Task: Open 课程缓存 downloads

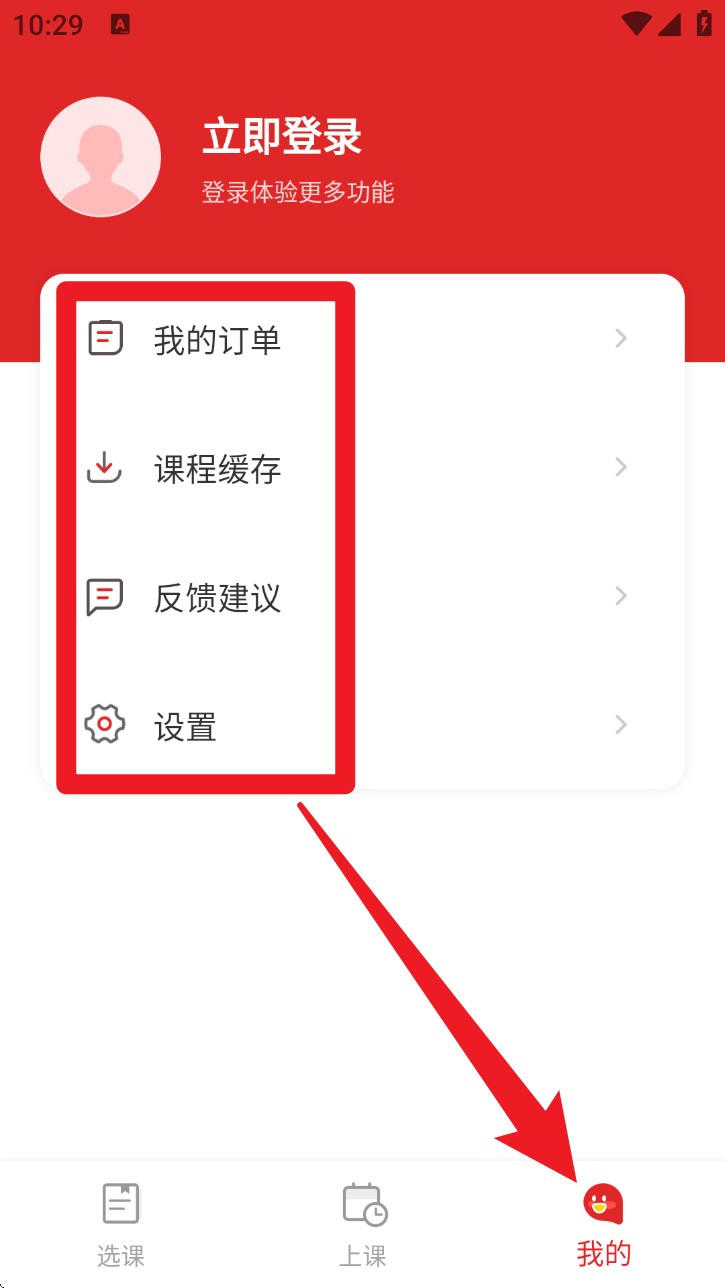Action: point(360,468)
